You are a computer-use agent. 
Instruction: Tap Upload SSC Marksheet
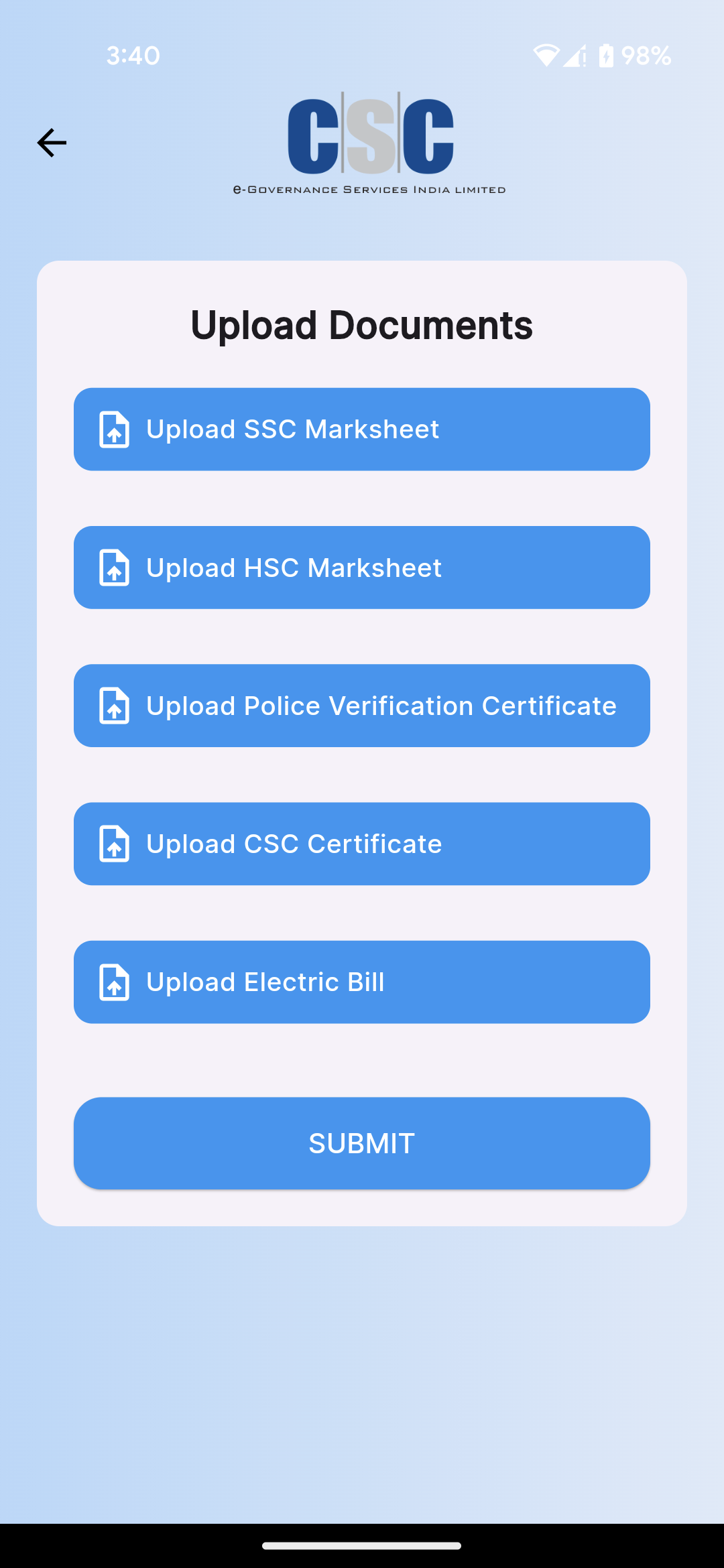pos(362,429)
